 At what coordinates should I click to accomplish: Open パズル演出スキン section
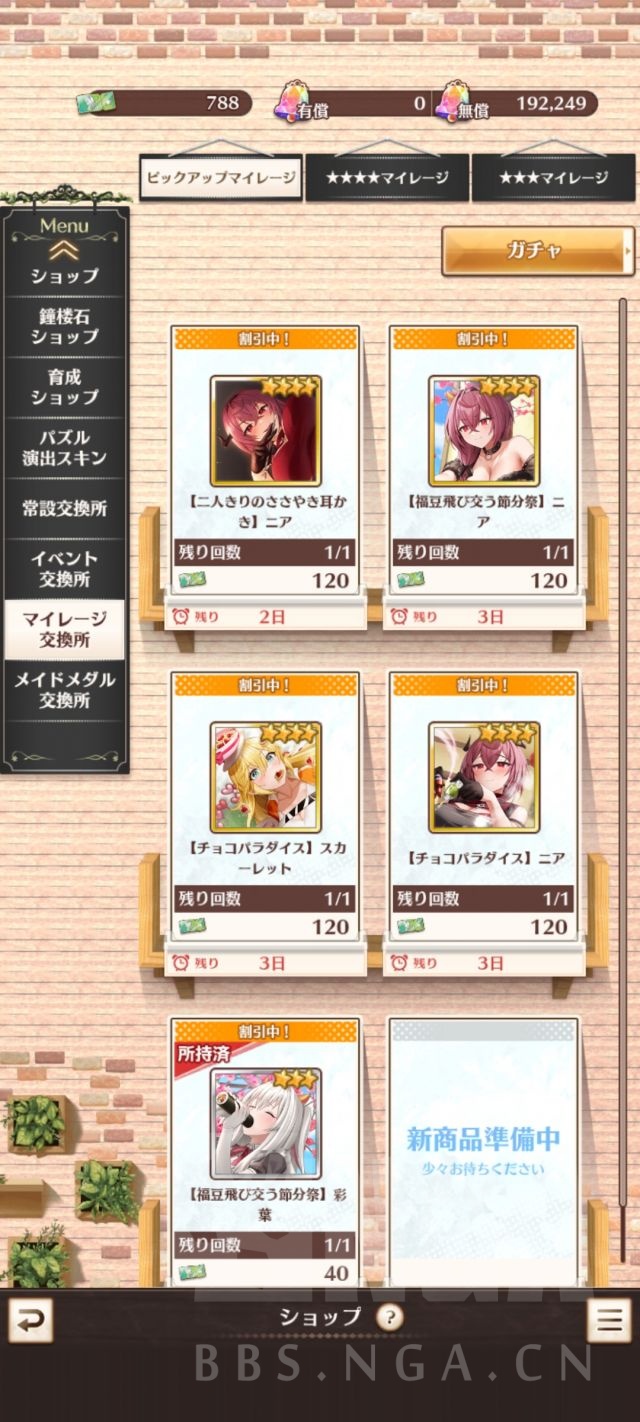64,448
